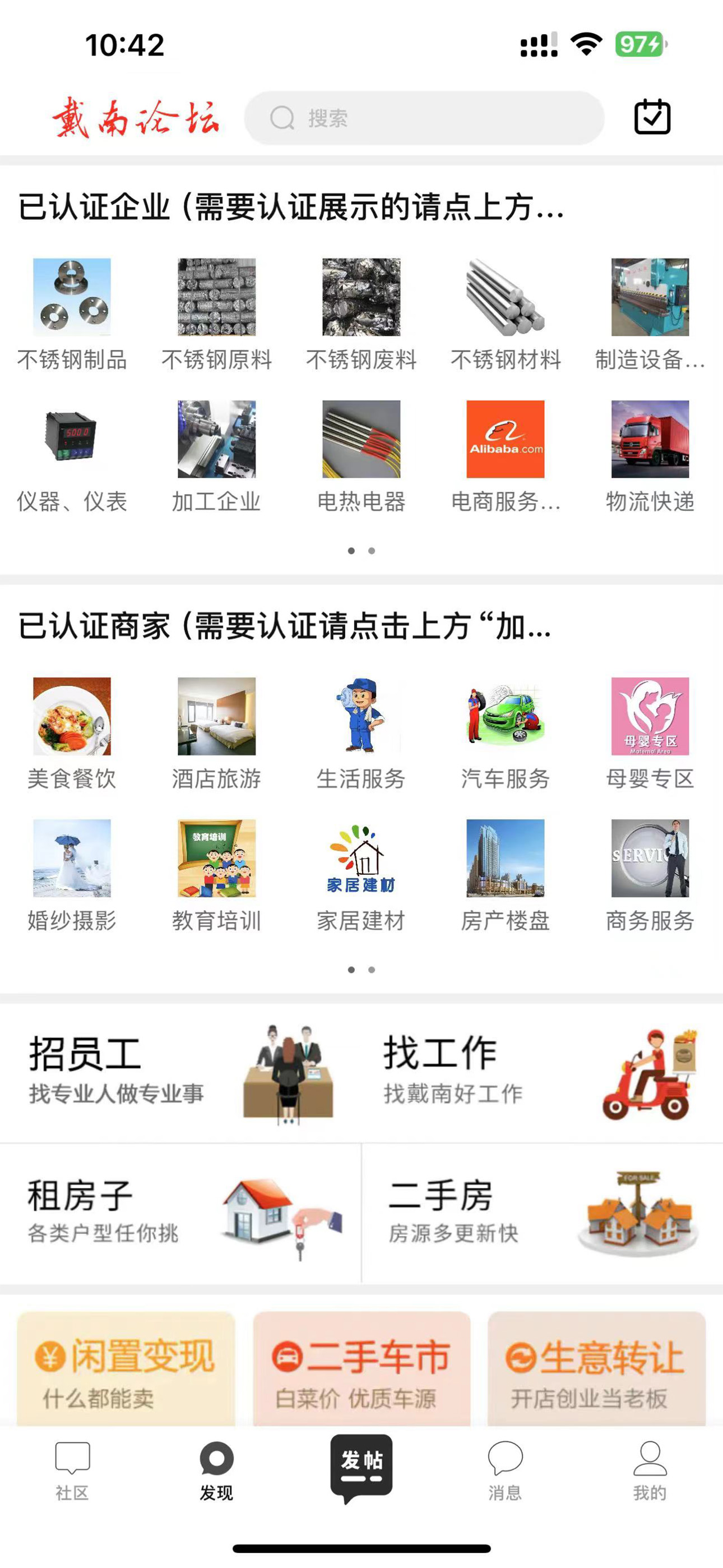Tap the second carousel page dot
This screenshot has width=723, height=1568.
point(370,551)
